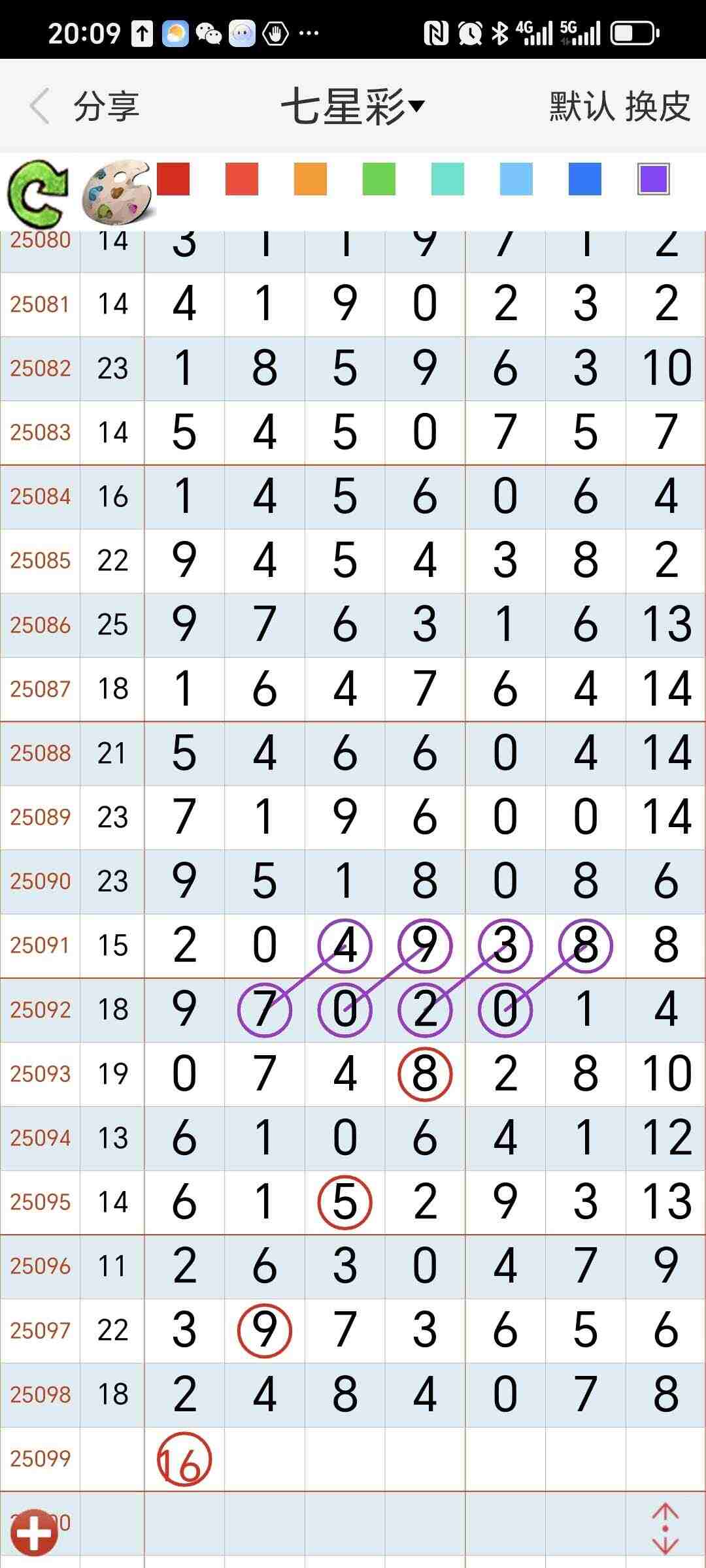
Task: Choose the dark red color swatch
Action: coord(173,179)
